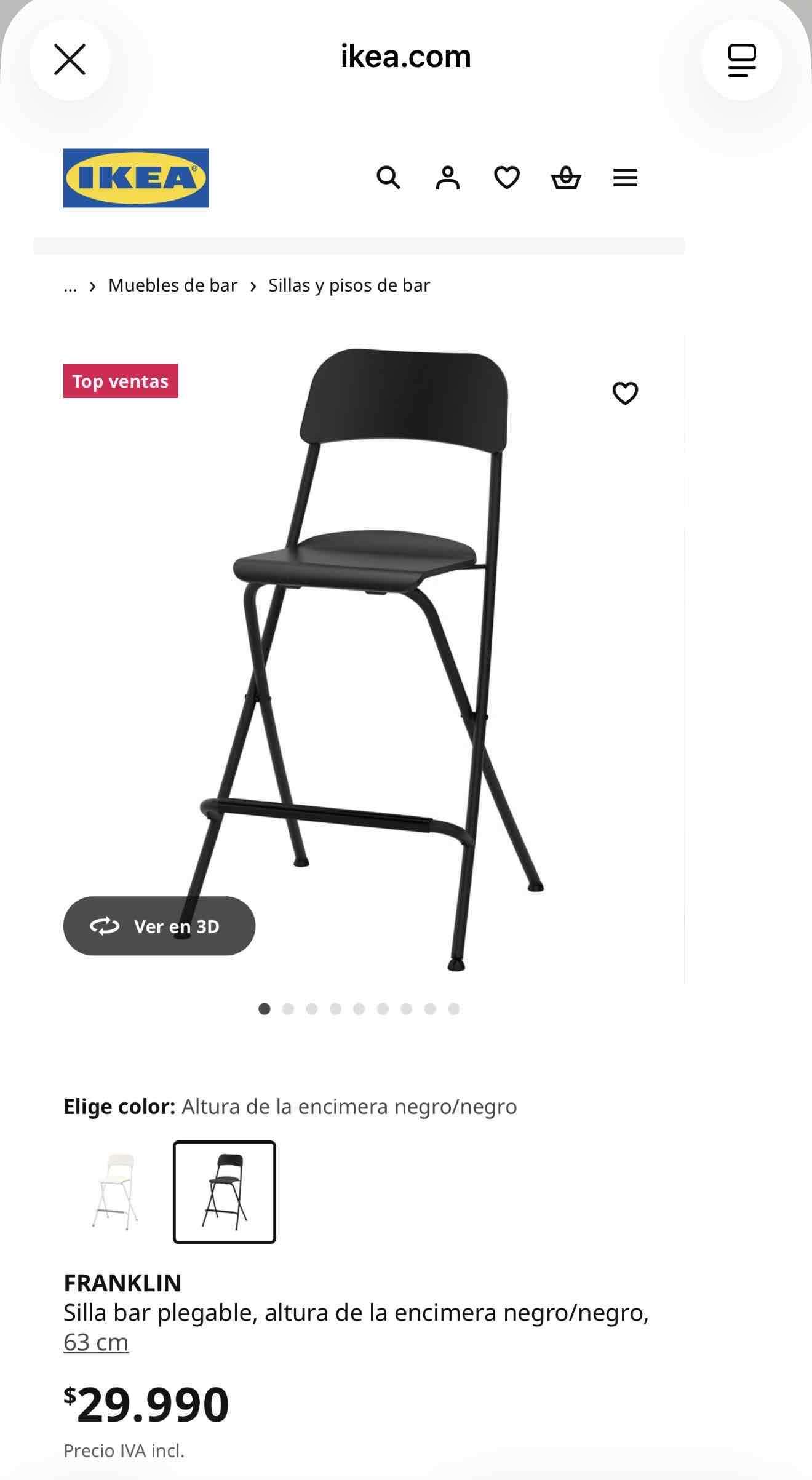Viewport: 812px width, 1480px height.
Task: Click the 3D rotation icon on Ver en 3D
Action: [x=105, y=926]
